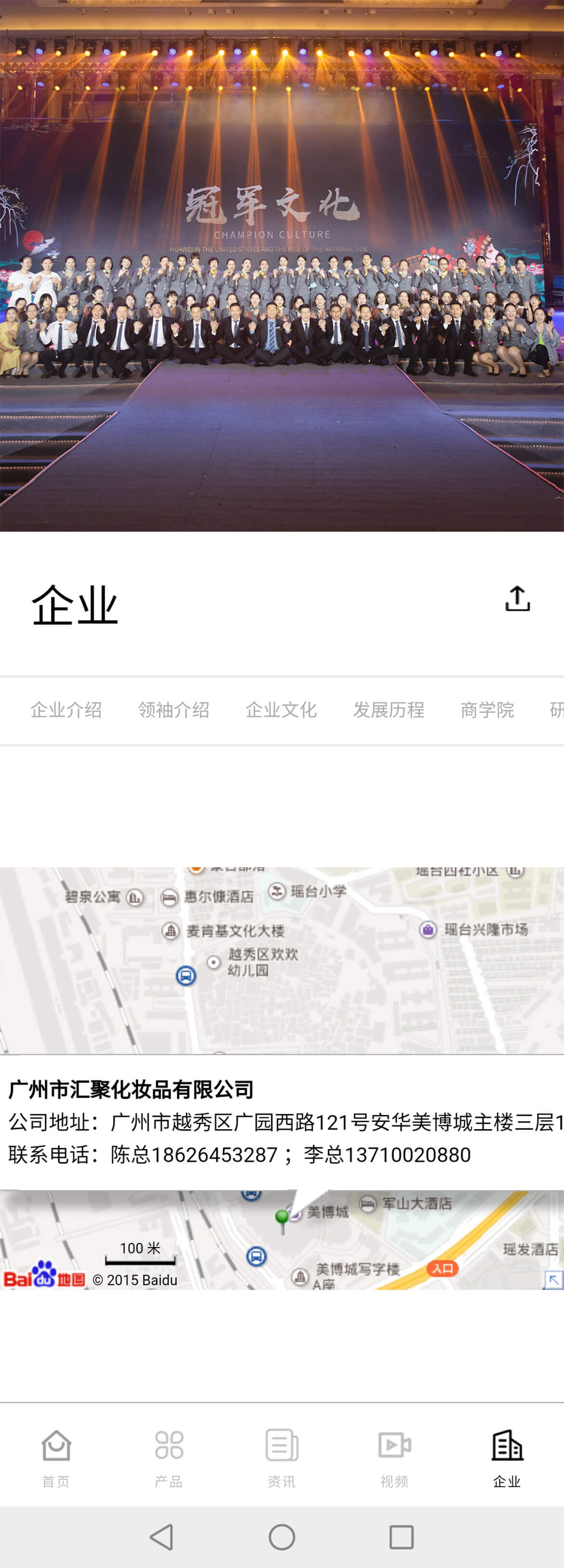564x1568 pixels.
Task: Select the 企业文化 tab
Action: (281, 710)
